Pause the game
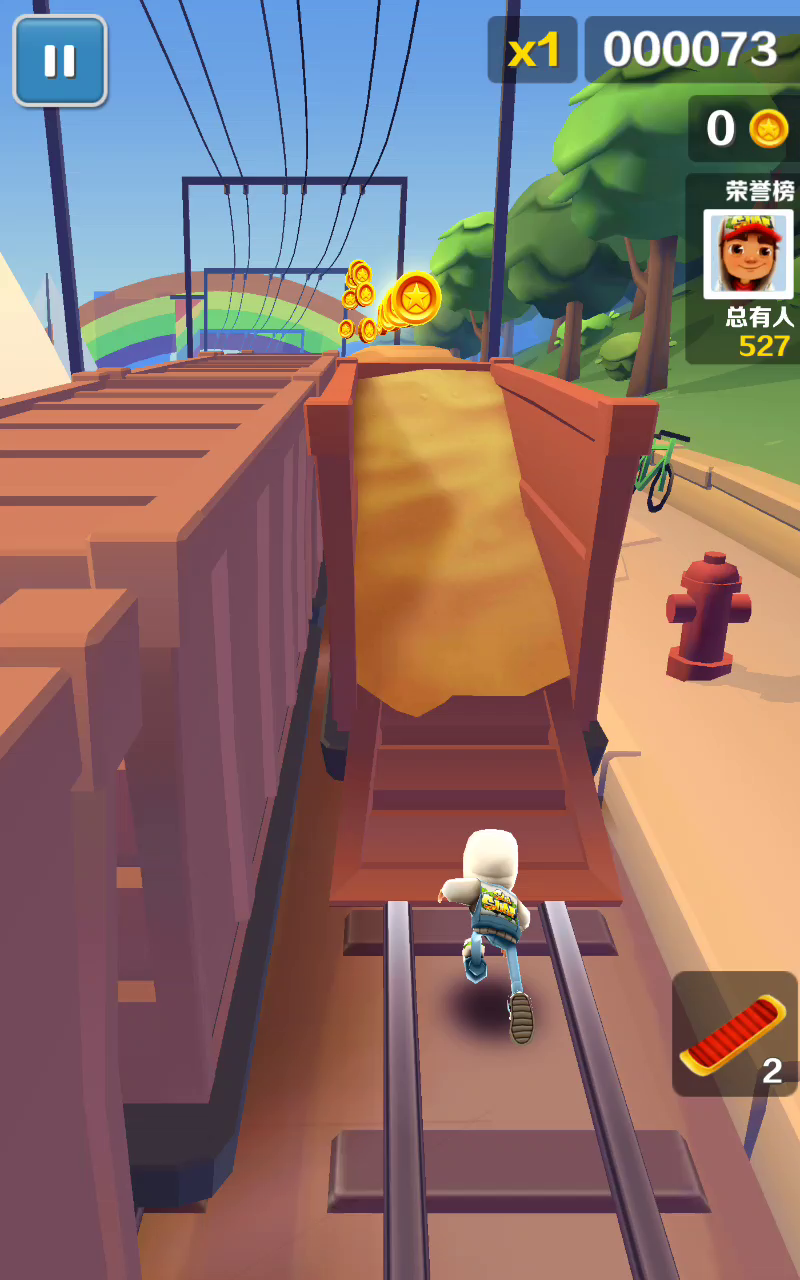 click(60, 61)
